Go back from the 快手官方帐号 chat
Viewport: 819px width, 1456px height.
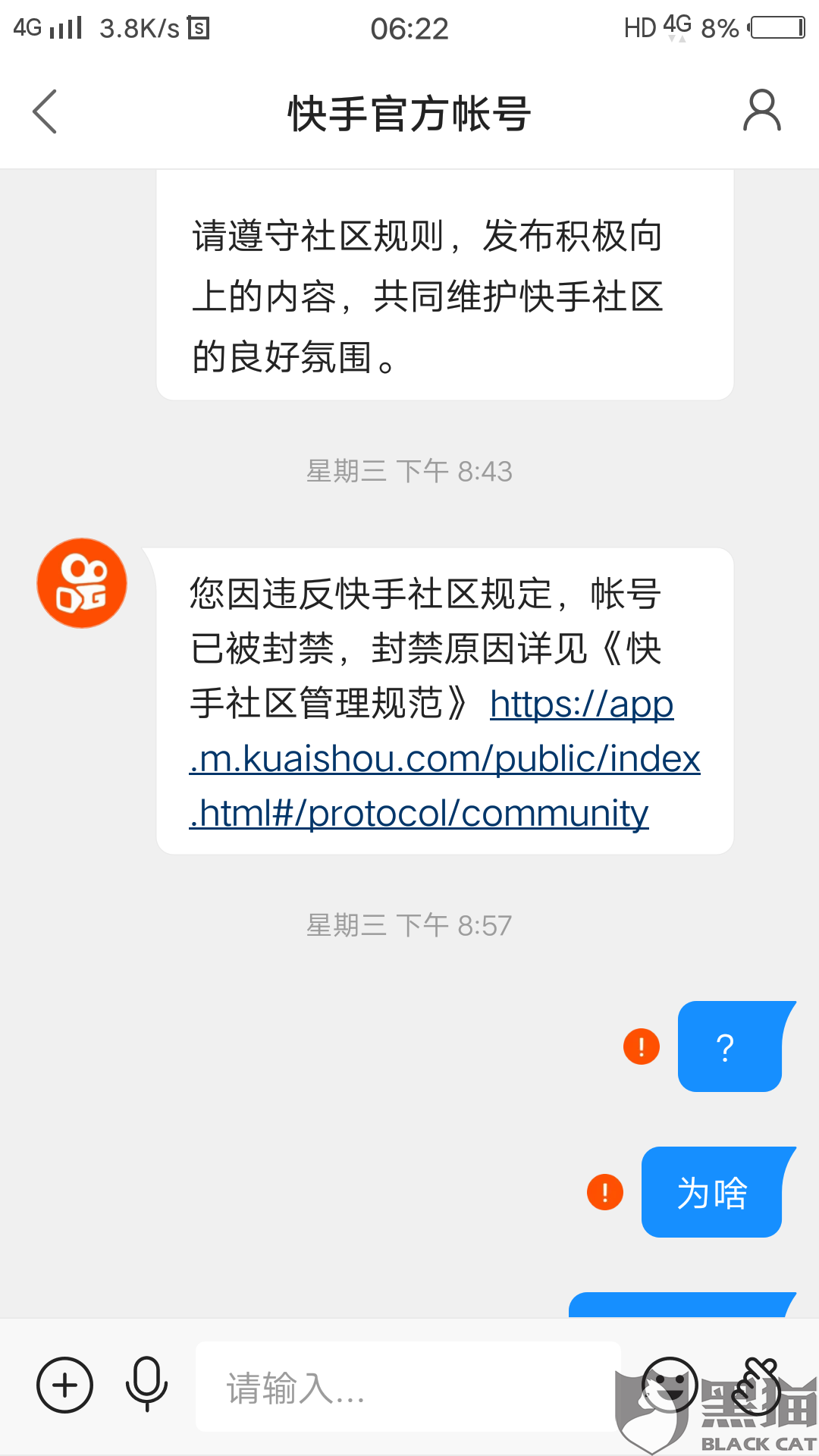click(45, 112)
